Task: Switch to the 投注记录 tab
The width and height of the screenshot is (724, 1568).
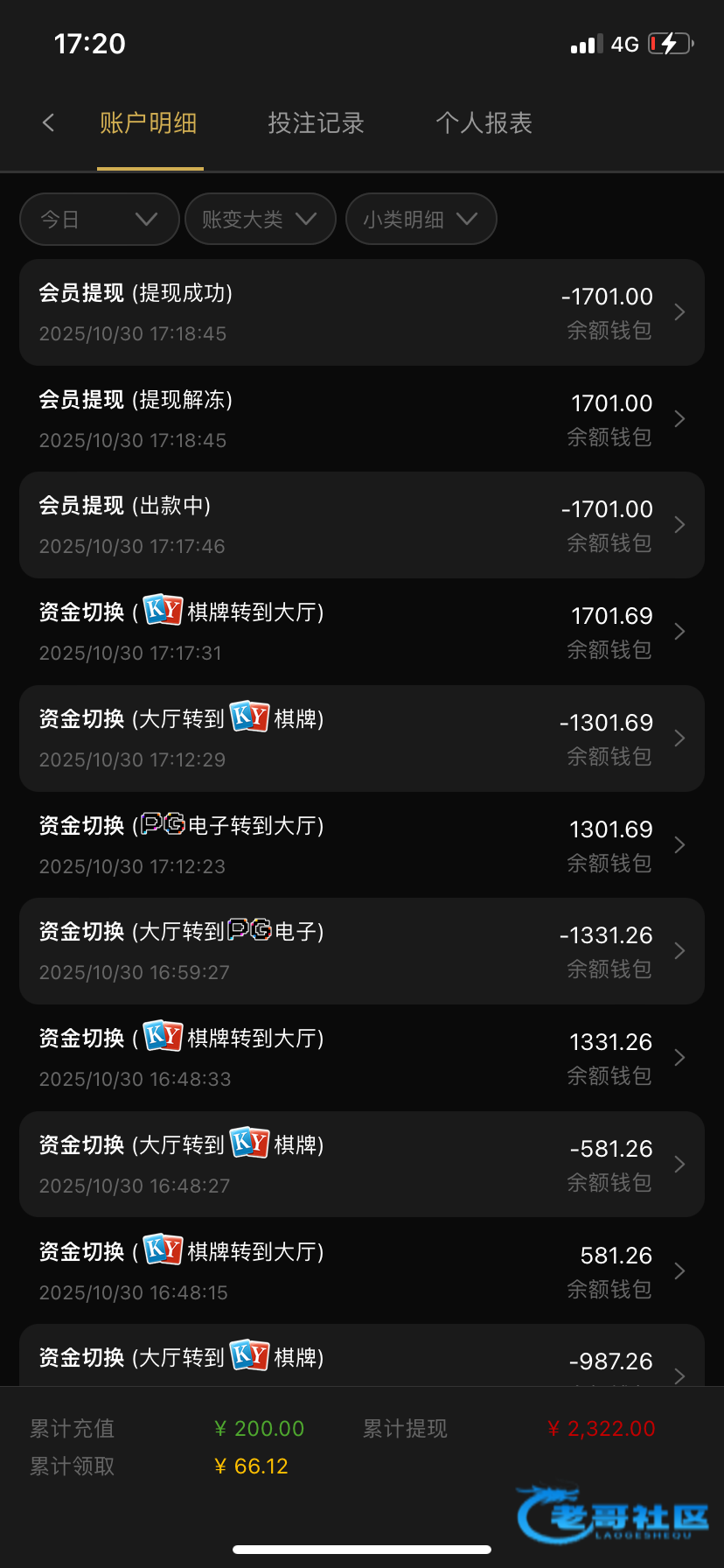Action: coord(316,123)
